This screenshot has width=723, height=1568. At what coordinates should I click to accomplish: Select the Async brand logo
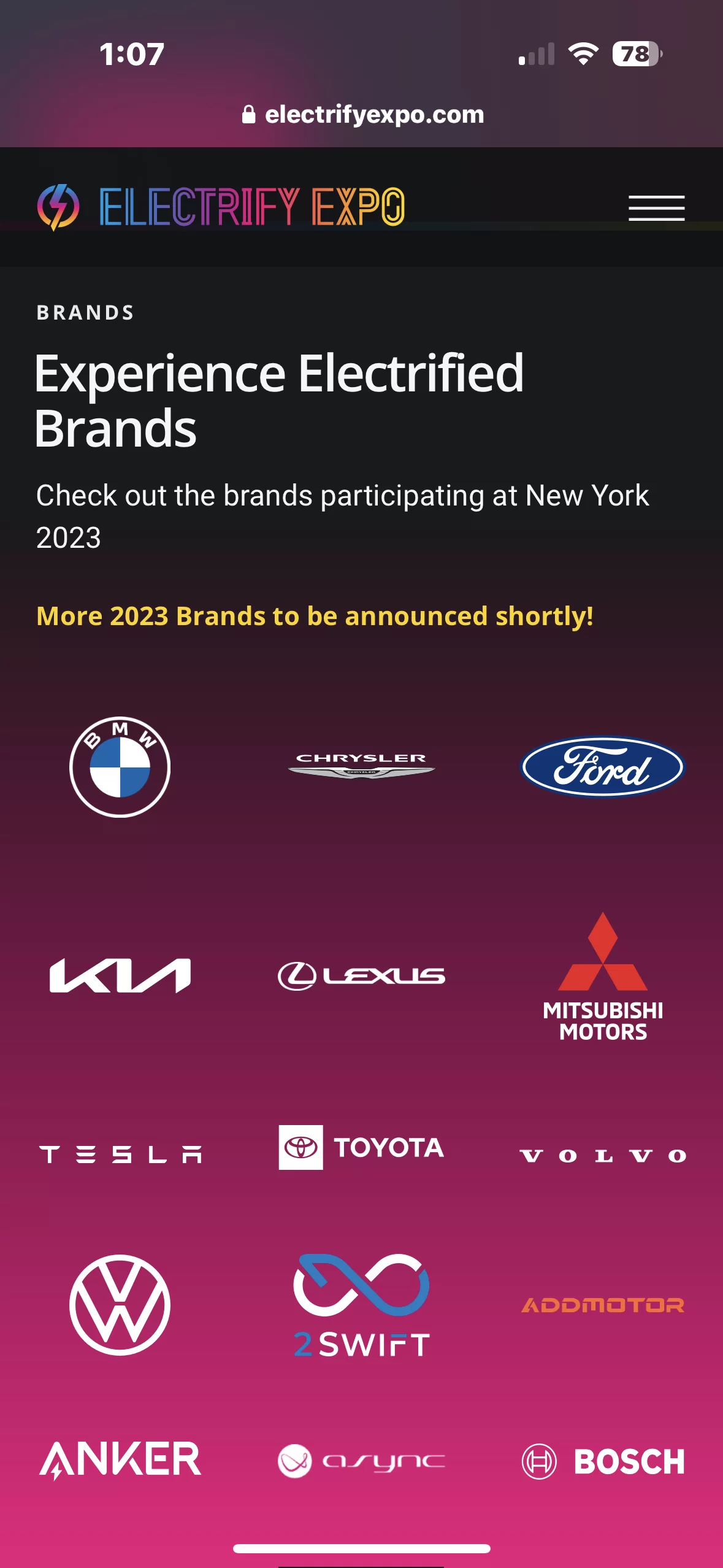coord(362,1461)
